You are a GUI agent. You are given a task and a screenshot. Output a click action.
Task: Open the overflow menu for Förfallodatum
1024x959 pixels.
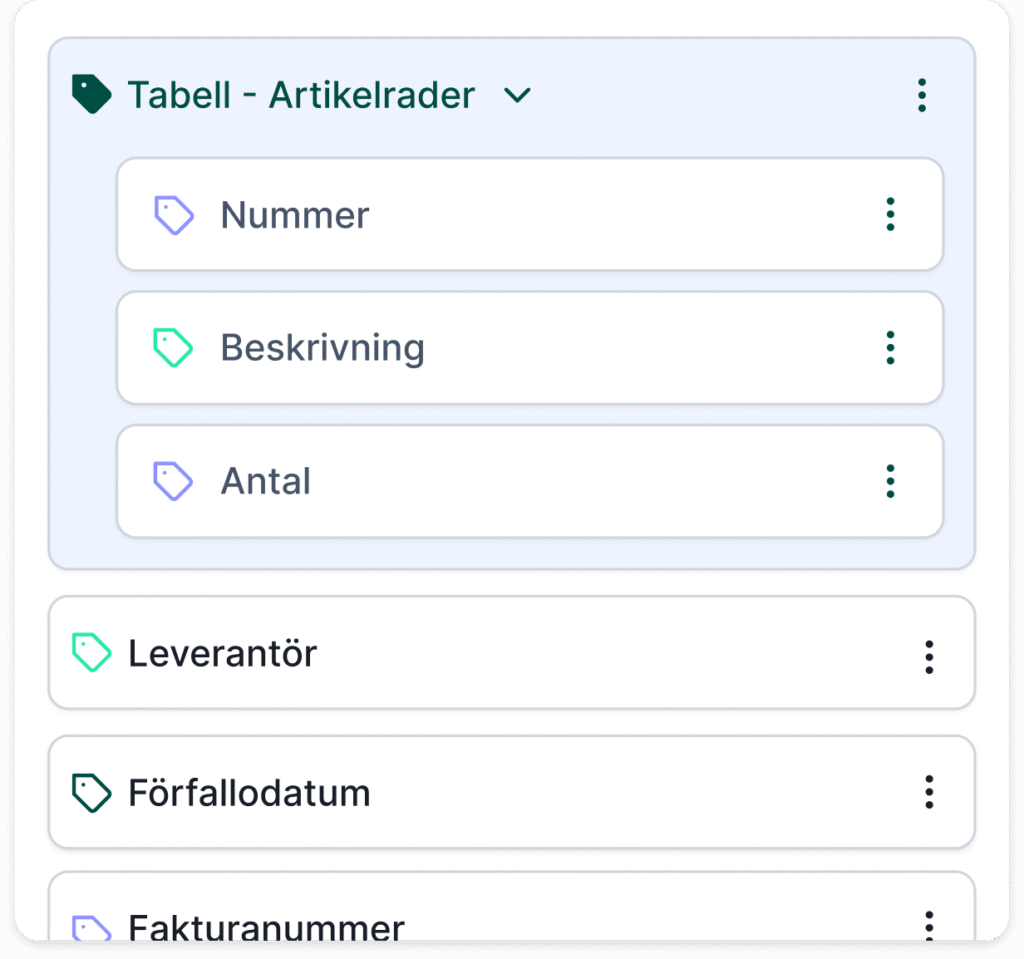929,792
